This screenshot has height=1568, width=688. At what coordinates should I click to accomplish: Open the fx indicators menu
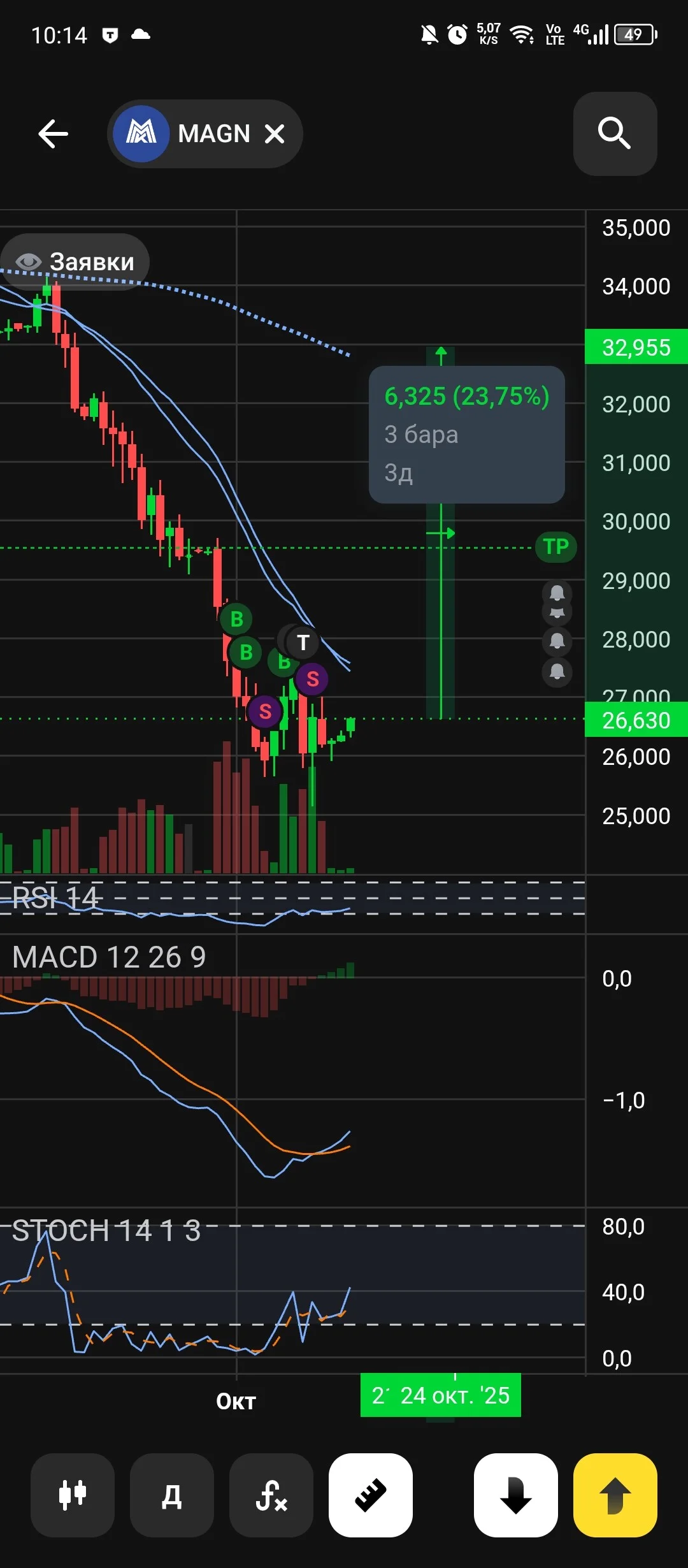[x=271, y=1495]
